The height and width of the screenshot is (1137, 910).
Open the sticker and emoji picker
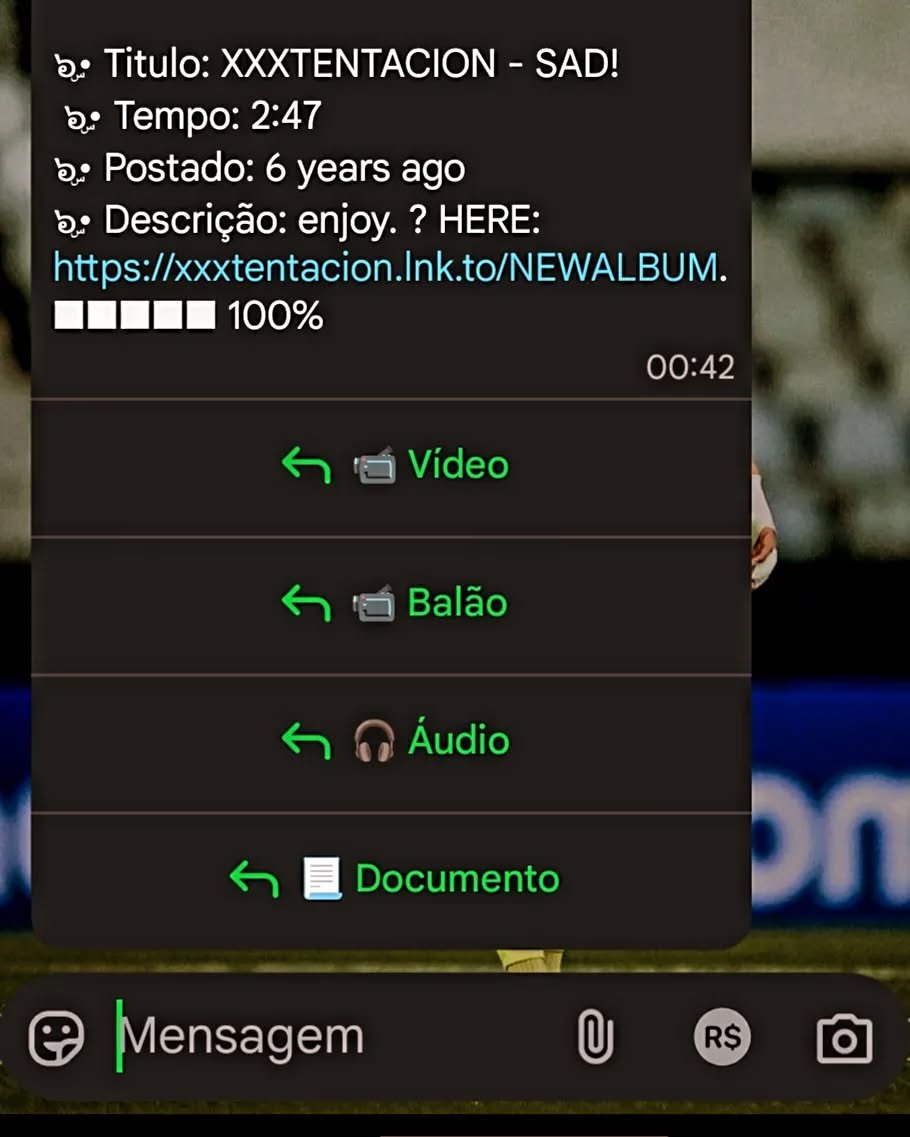(x=57, y=1037)
